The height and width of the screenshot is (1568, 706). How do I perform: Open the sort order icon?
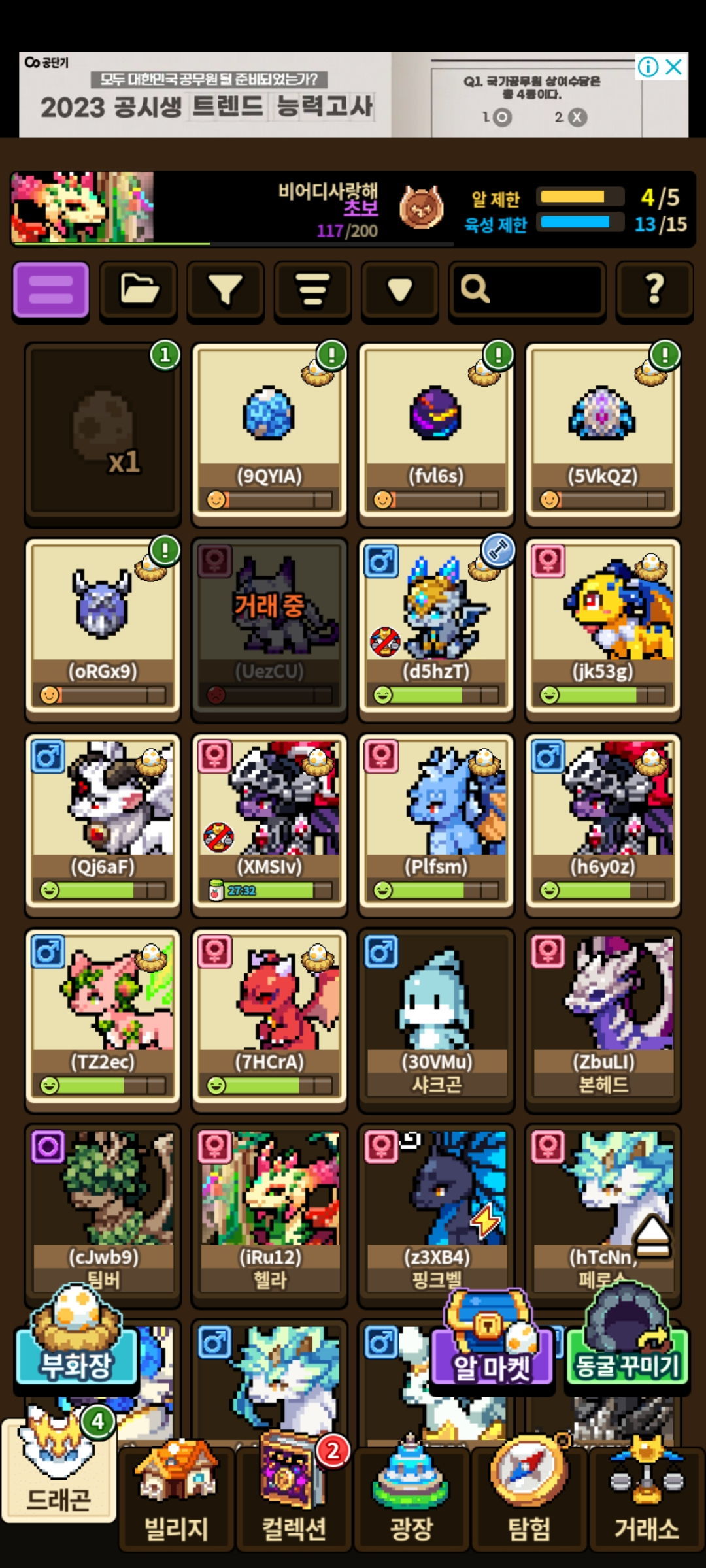[312, 291]
